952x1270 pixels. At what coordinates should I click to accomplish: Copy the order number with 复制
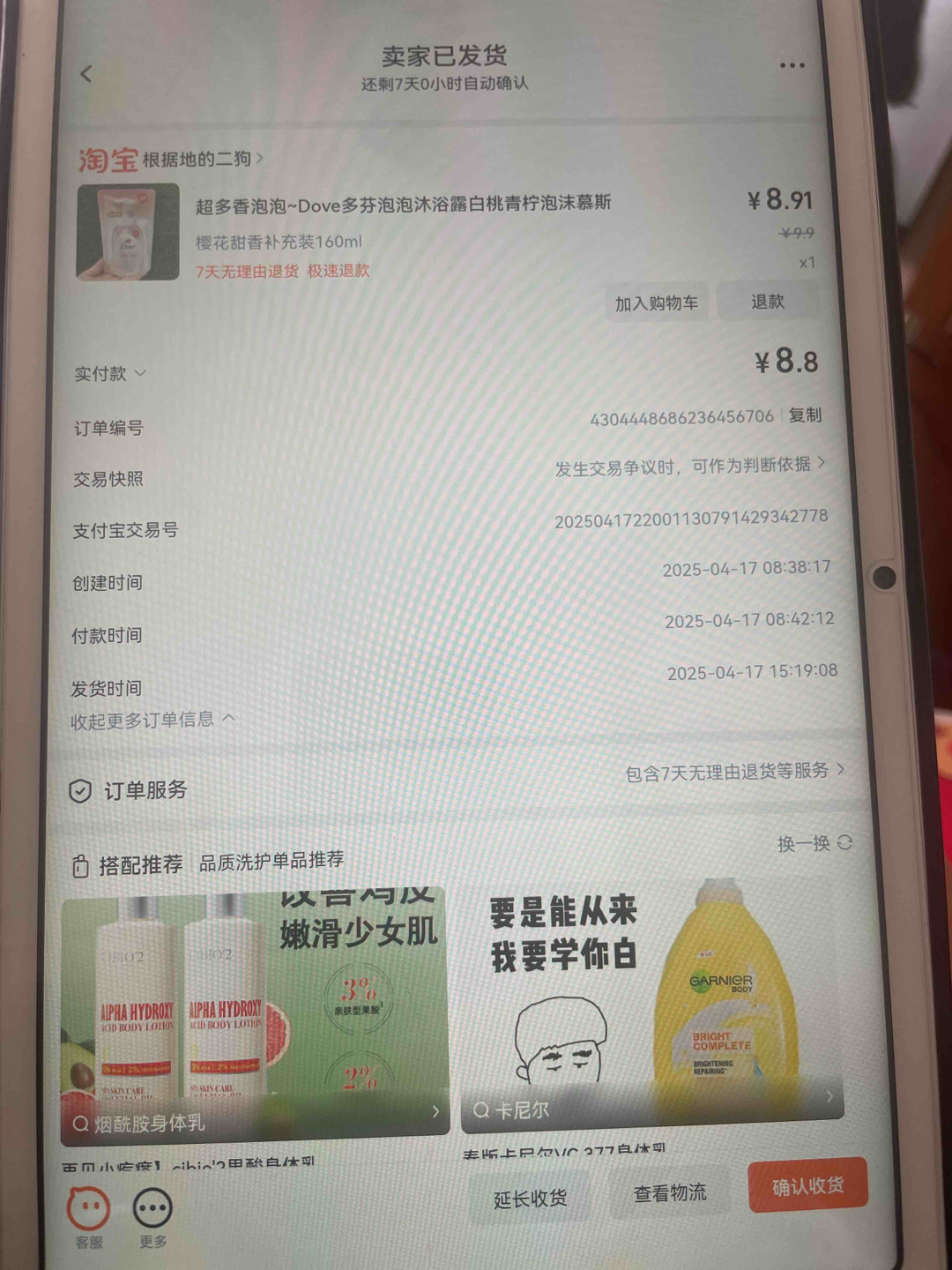[x=805, y=415]
